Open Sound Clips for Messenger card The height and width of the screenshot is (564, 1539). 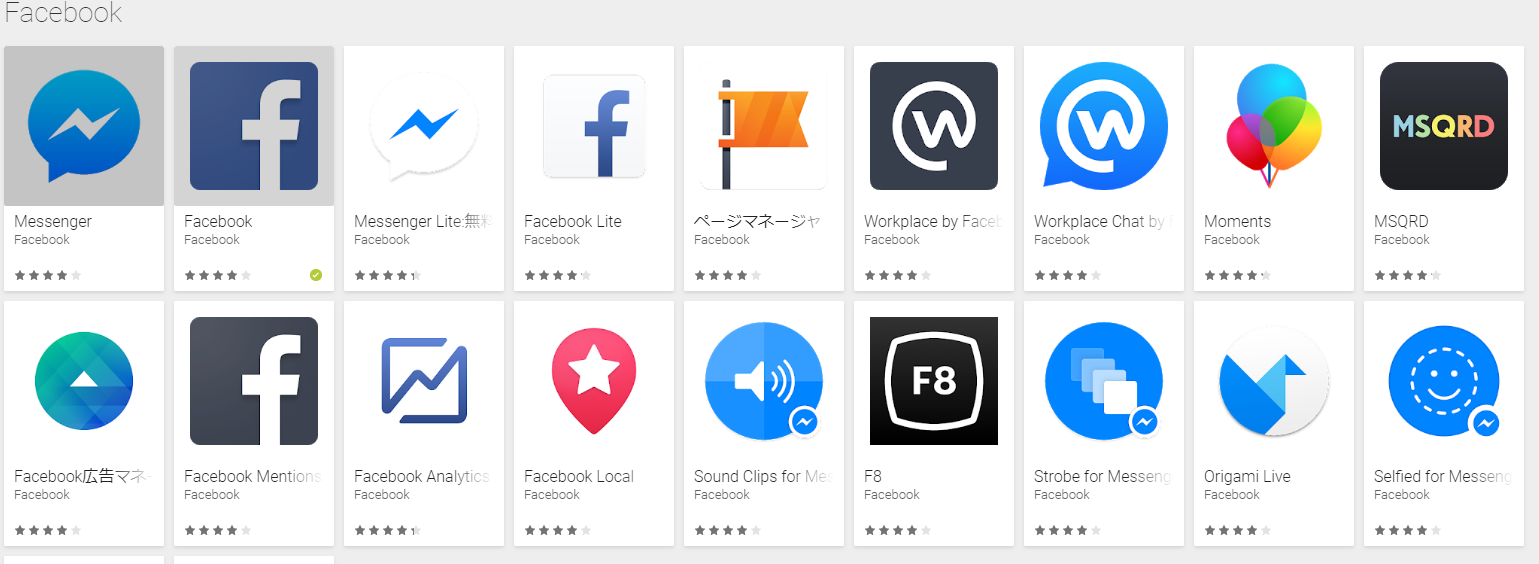click(x=764, y=381)
